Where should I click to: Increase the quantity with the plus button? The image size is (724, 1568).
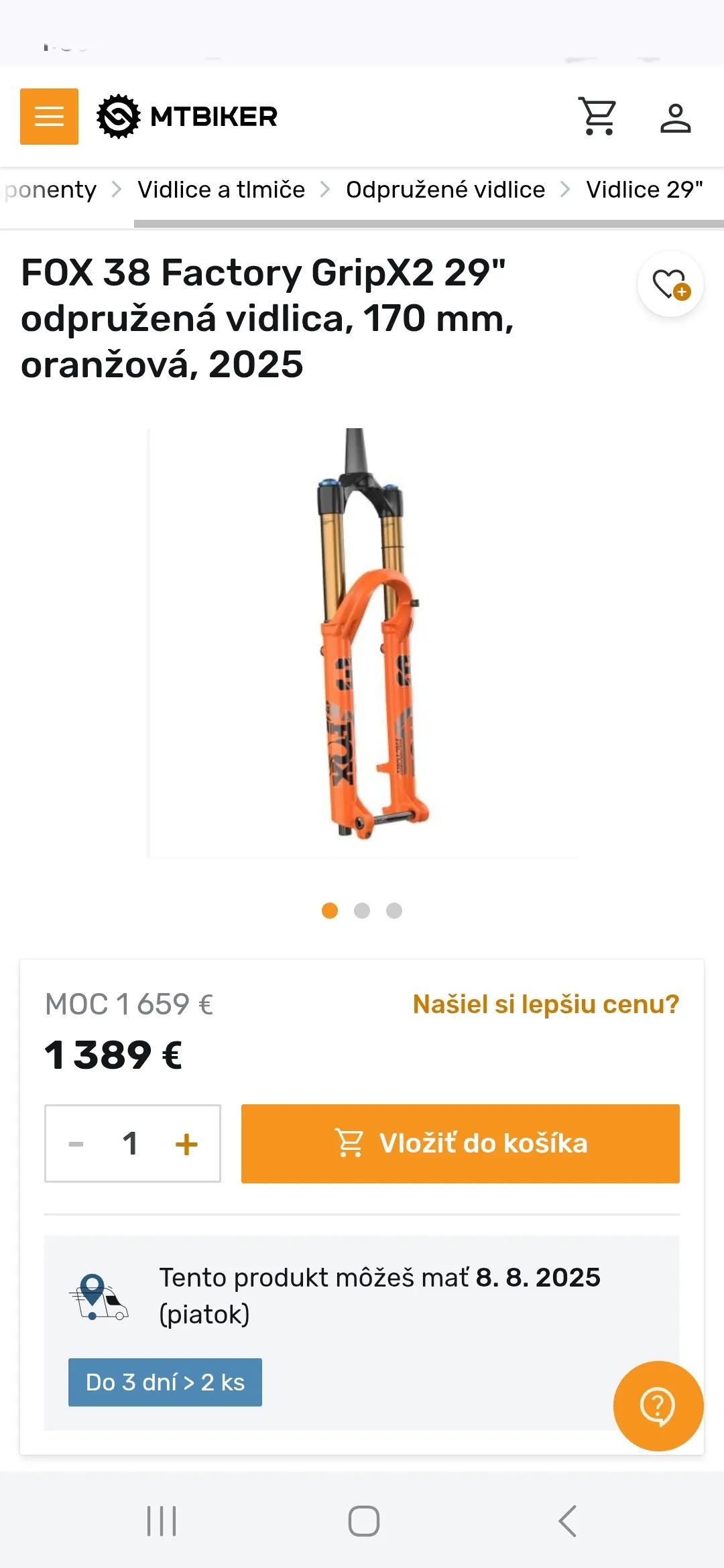click(186, 1144)
